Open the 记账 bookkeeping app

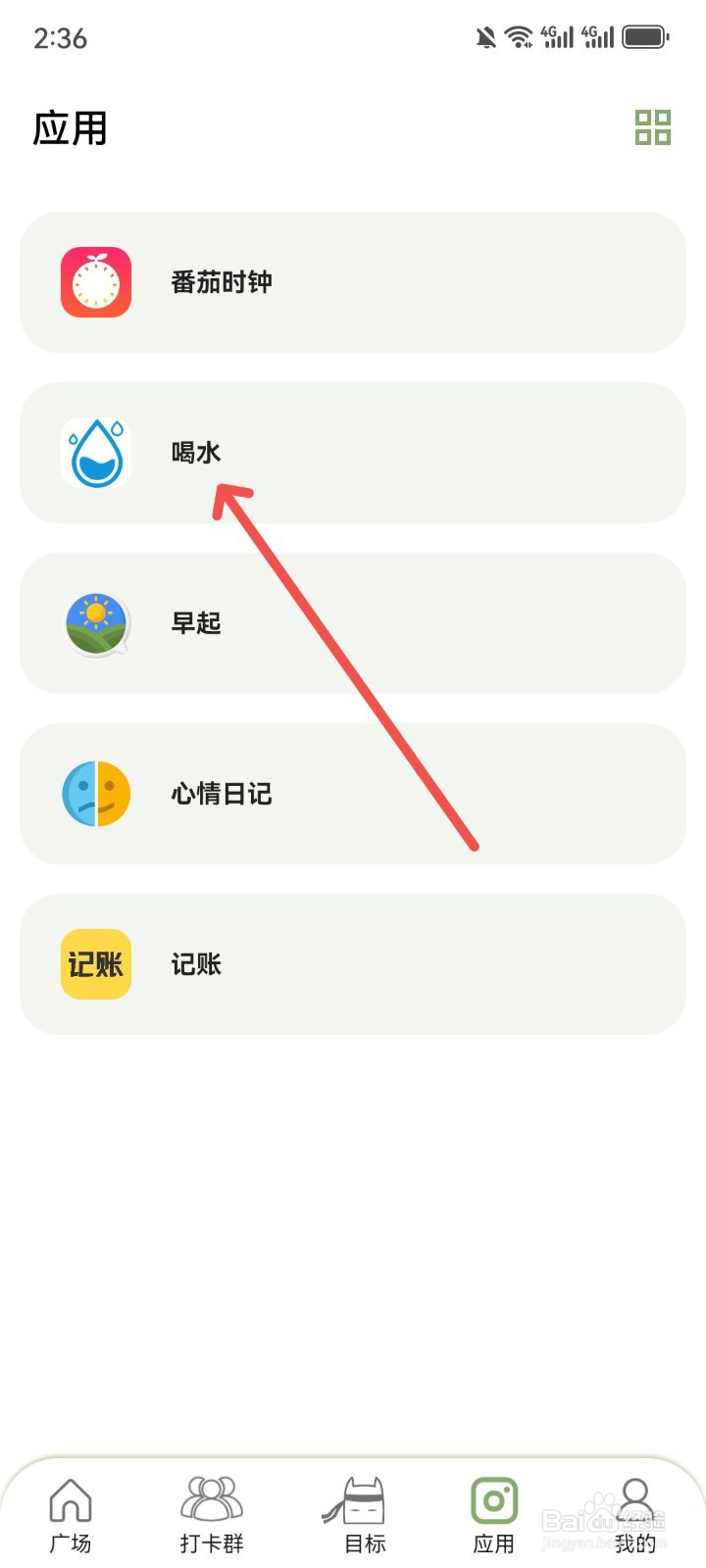(353, 964)
